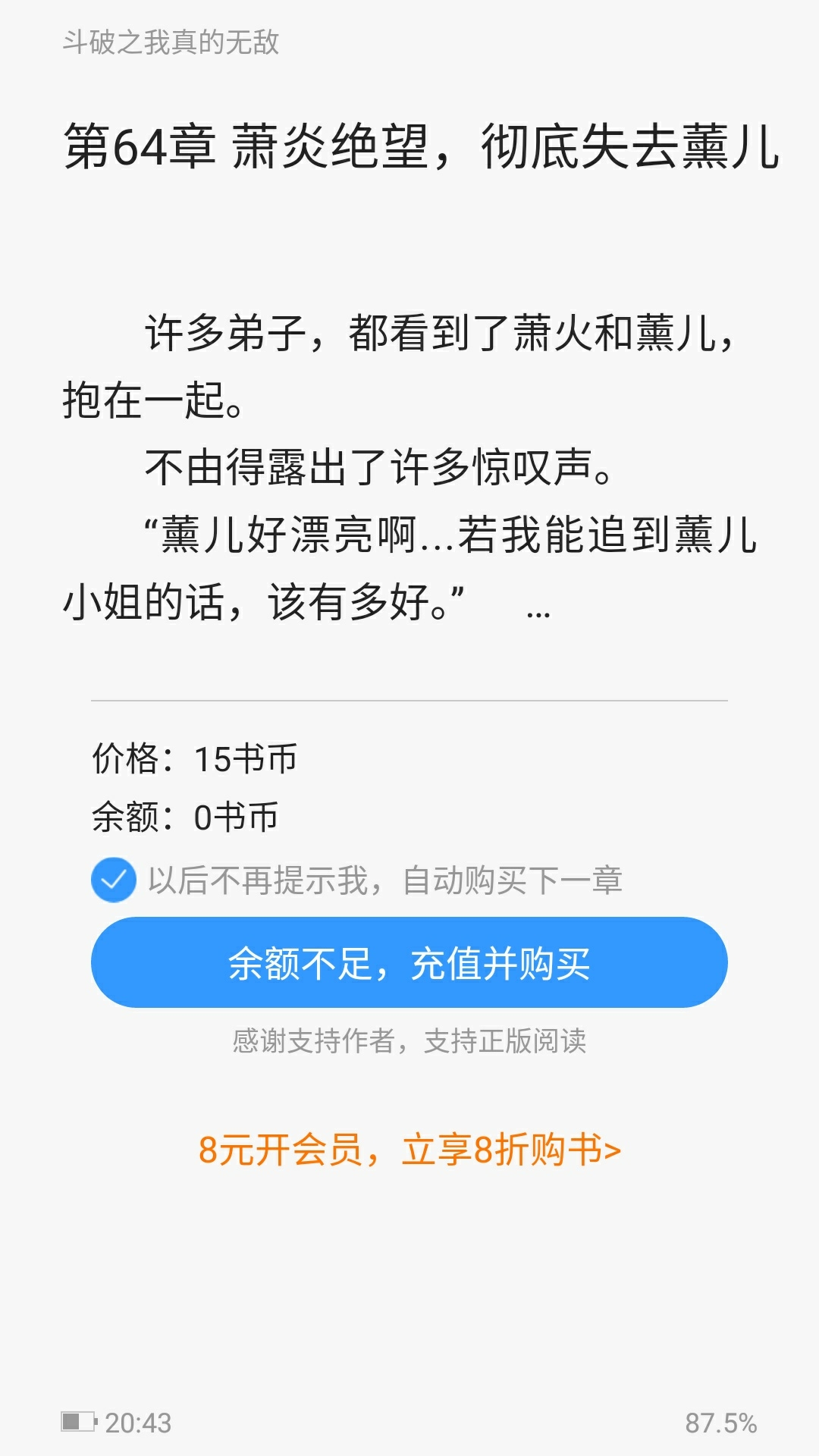Uncheck the auto-purchase next chapter checkbox
Viewport: 819px width, 1456px height.
(x=114, y=880)
